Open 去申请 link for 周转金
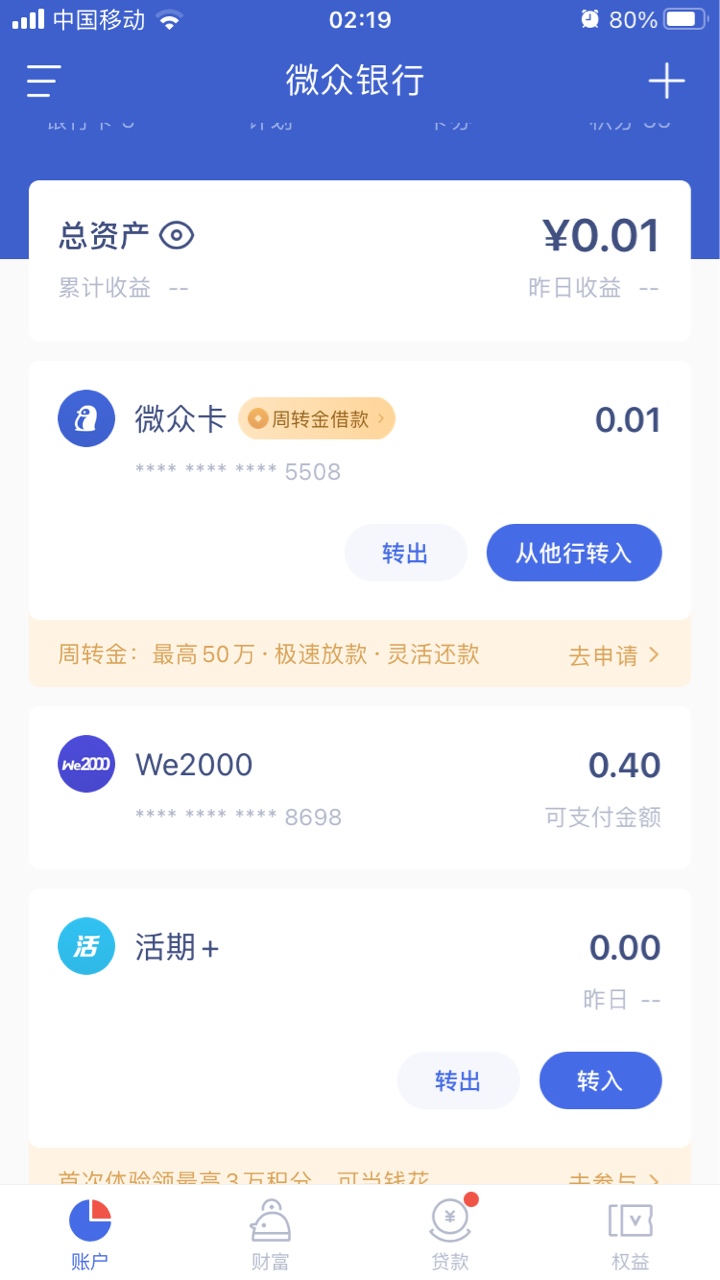The width and height of the screenshot is (720, 1280). point(614,655)
